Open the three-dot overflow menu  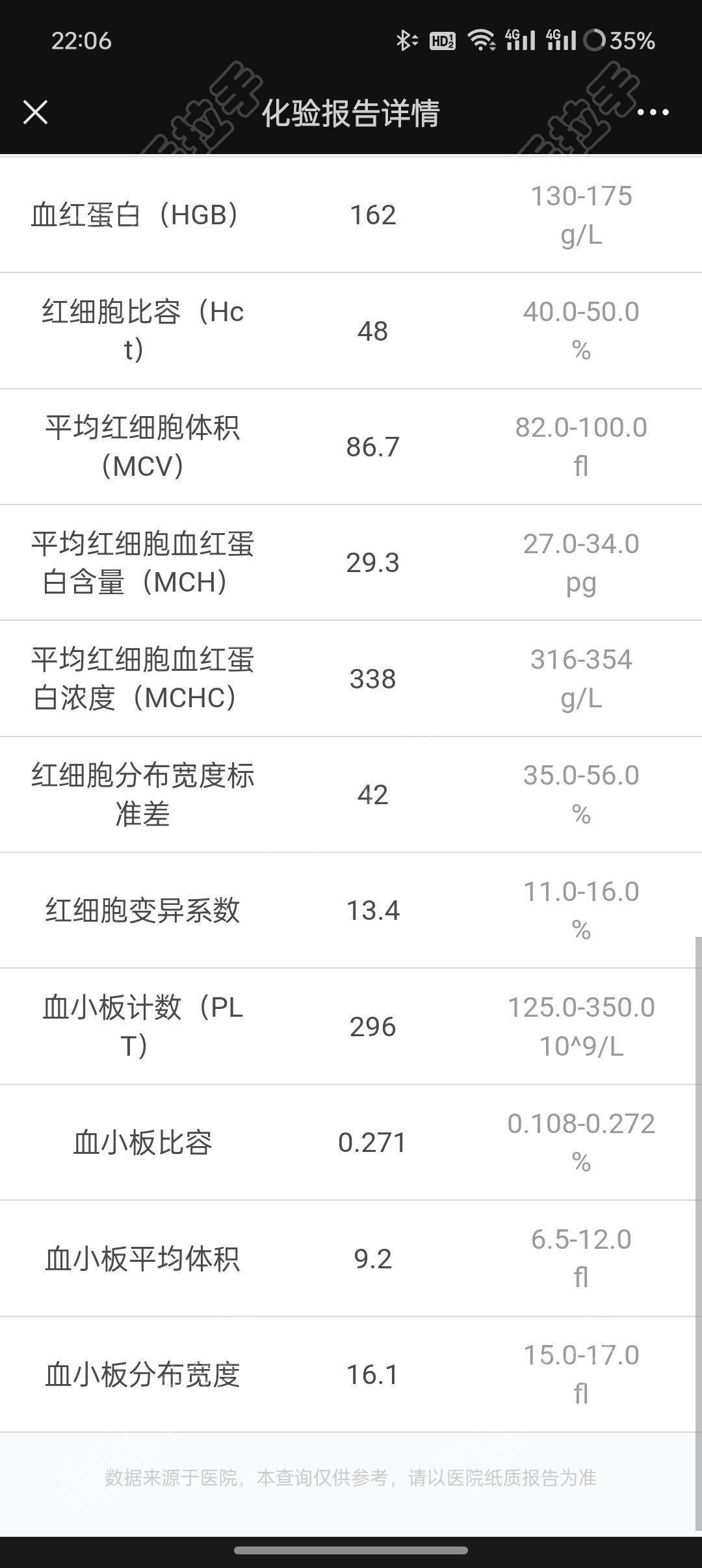[653, 112]
